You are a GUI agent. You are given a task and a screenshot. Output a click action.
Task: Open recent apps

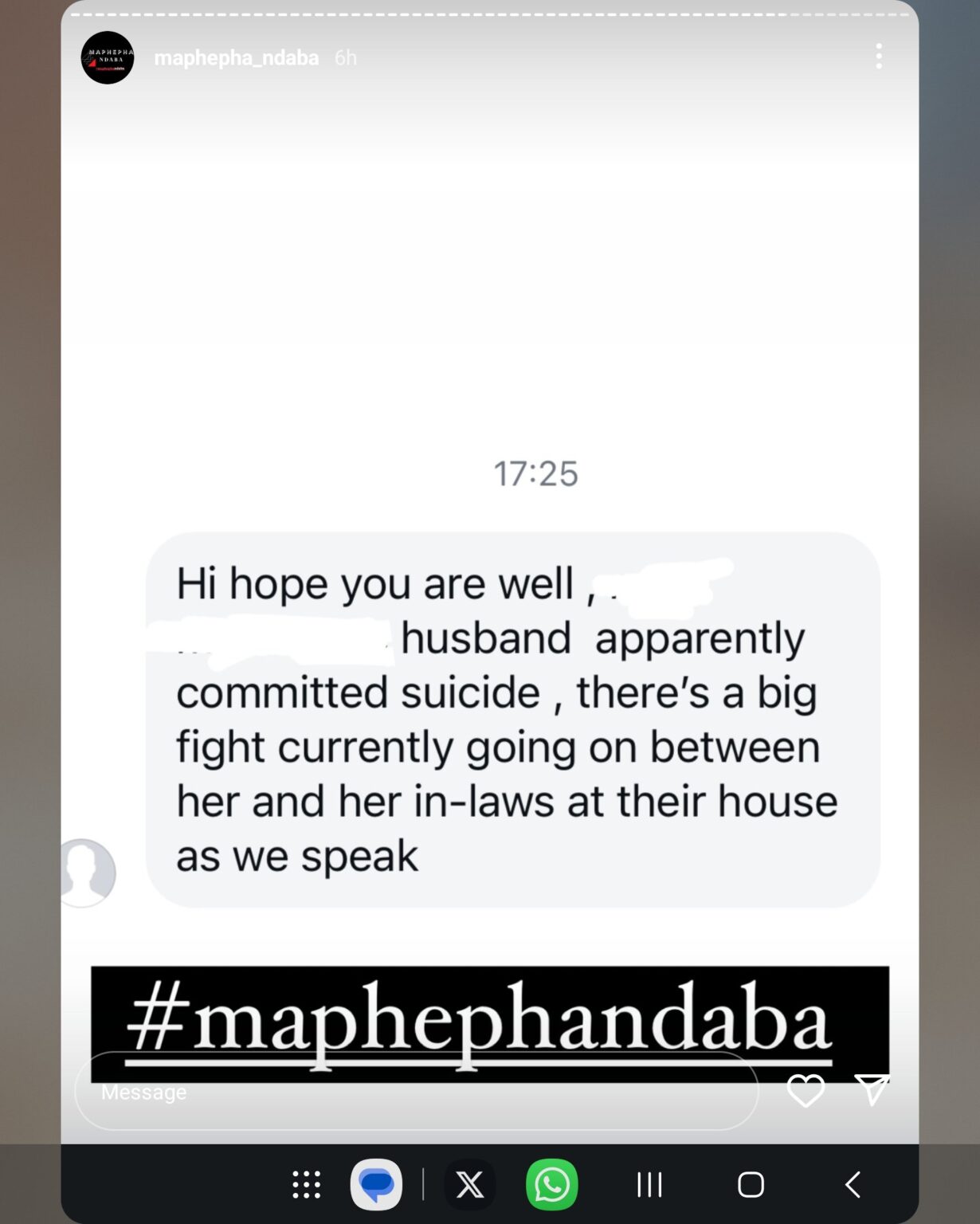(649, 1185)
